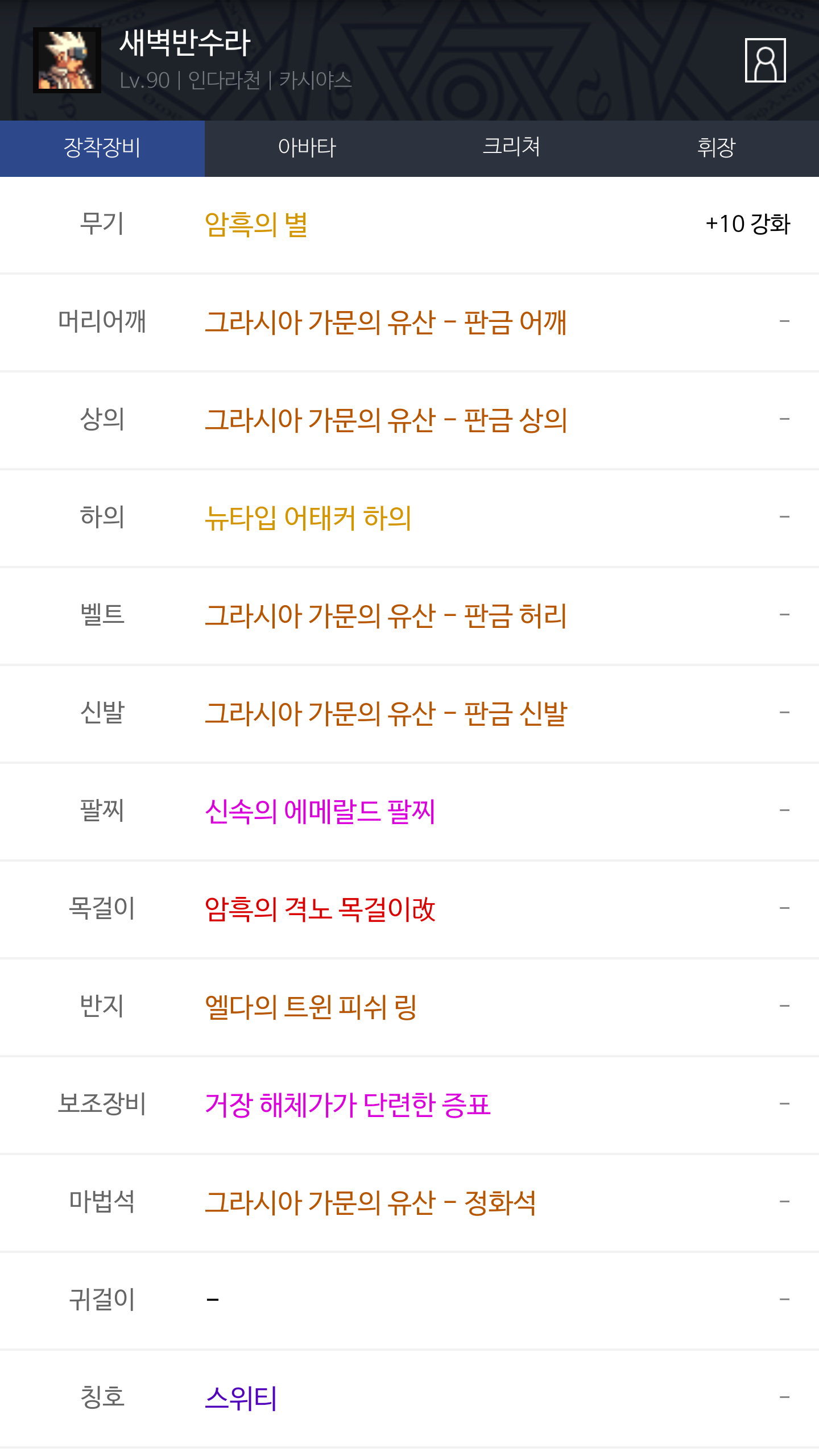This screenshot has height=1456, width=819.
Task: Select the 장착장비 tab
Action: (x=102, y=148)
